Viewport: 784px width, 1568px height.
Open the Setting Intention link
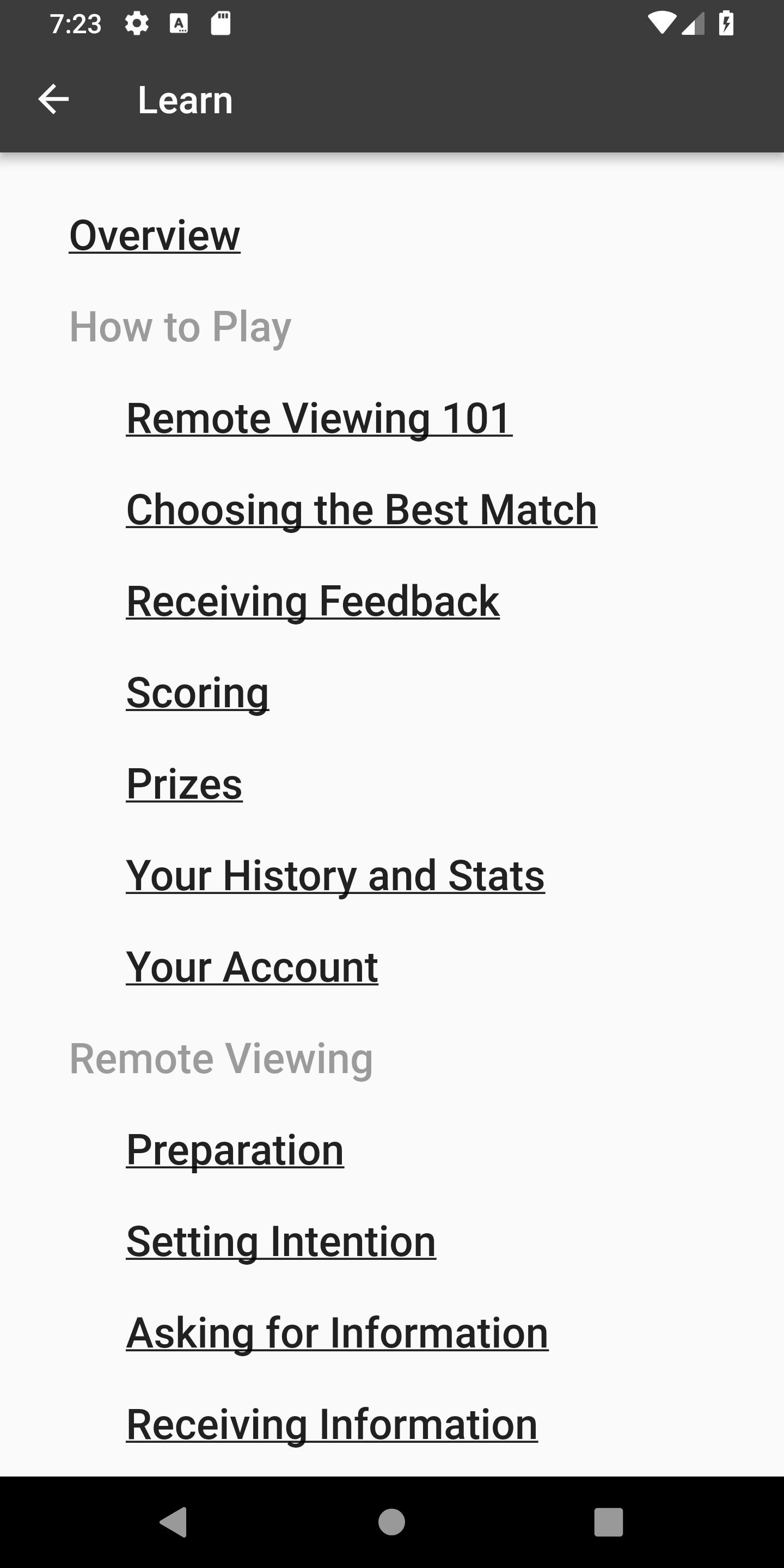281,1241
